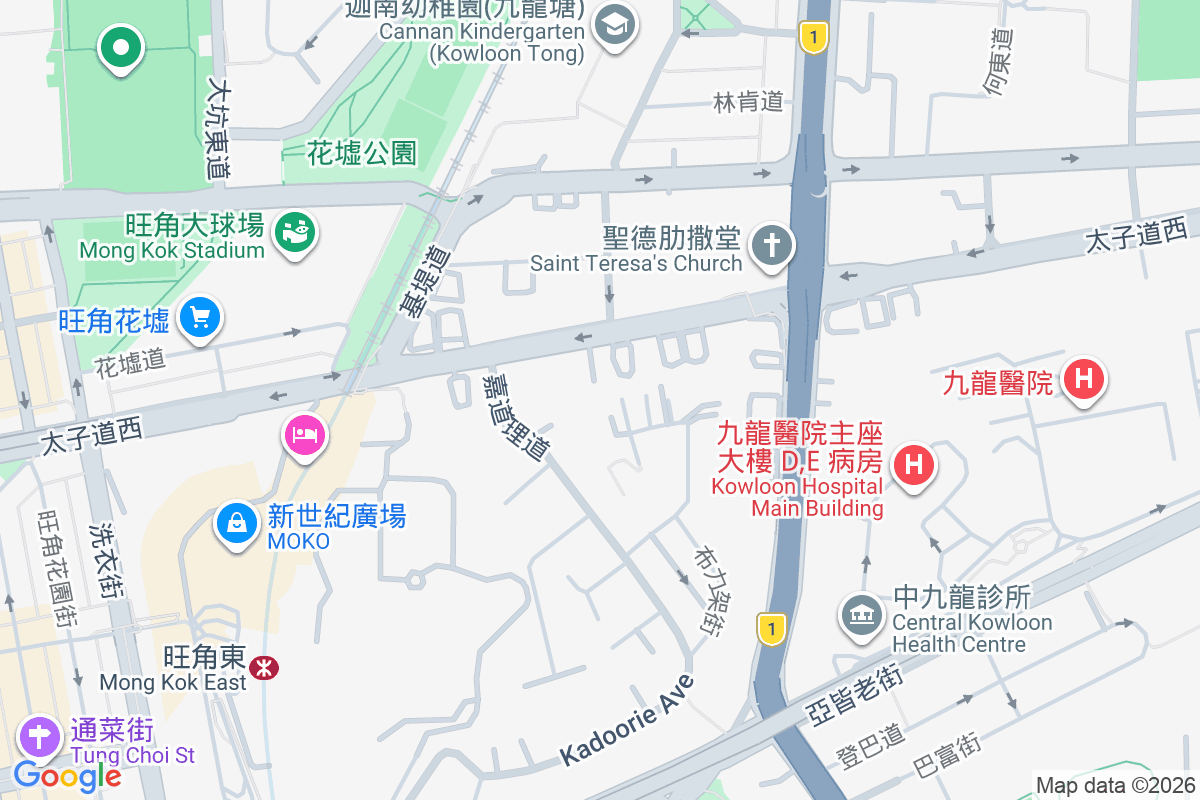Open Kowloon Hospital Main Building marker
The image size is (1200, 800).
pos(912,465)
